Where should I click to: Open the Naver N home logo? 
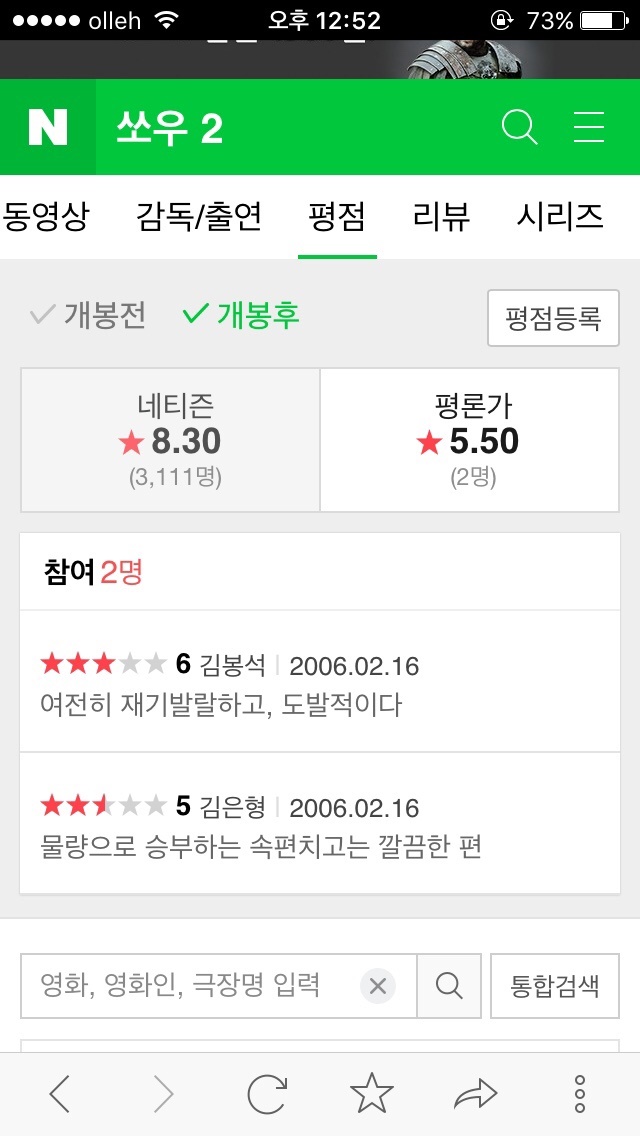click(48, 128)
